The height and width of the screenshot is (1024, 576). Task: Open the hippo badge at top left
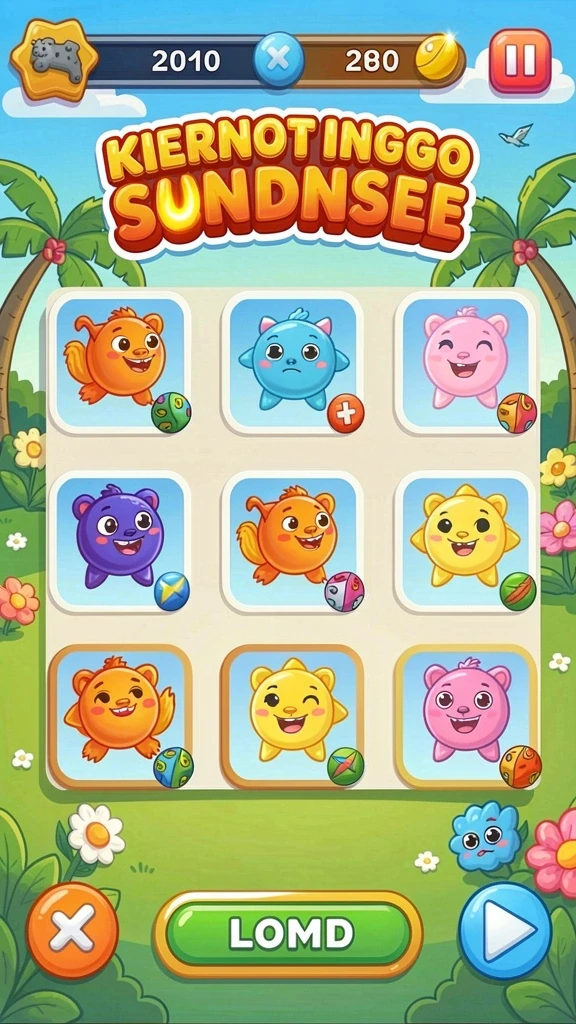point(54,59)
